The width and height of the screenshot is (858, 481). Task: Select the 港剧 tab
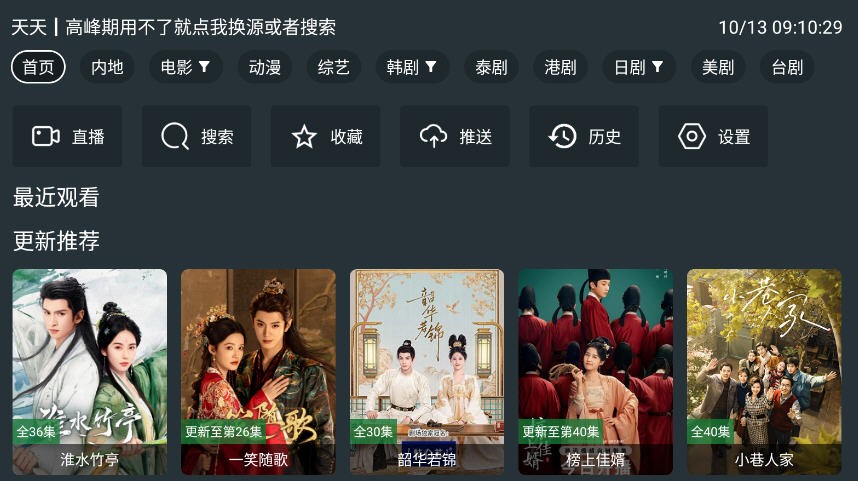(560, 67)
